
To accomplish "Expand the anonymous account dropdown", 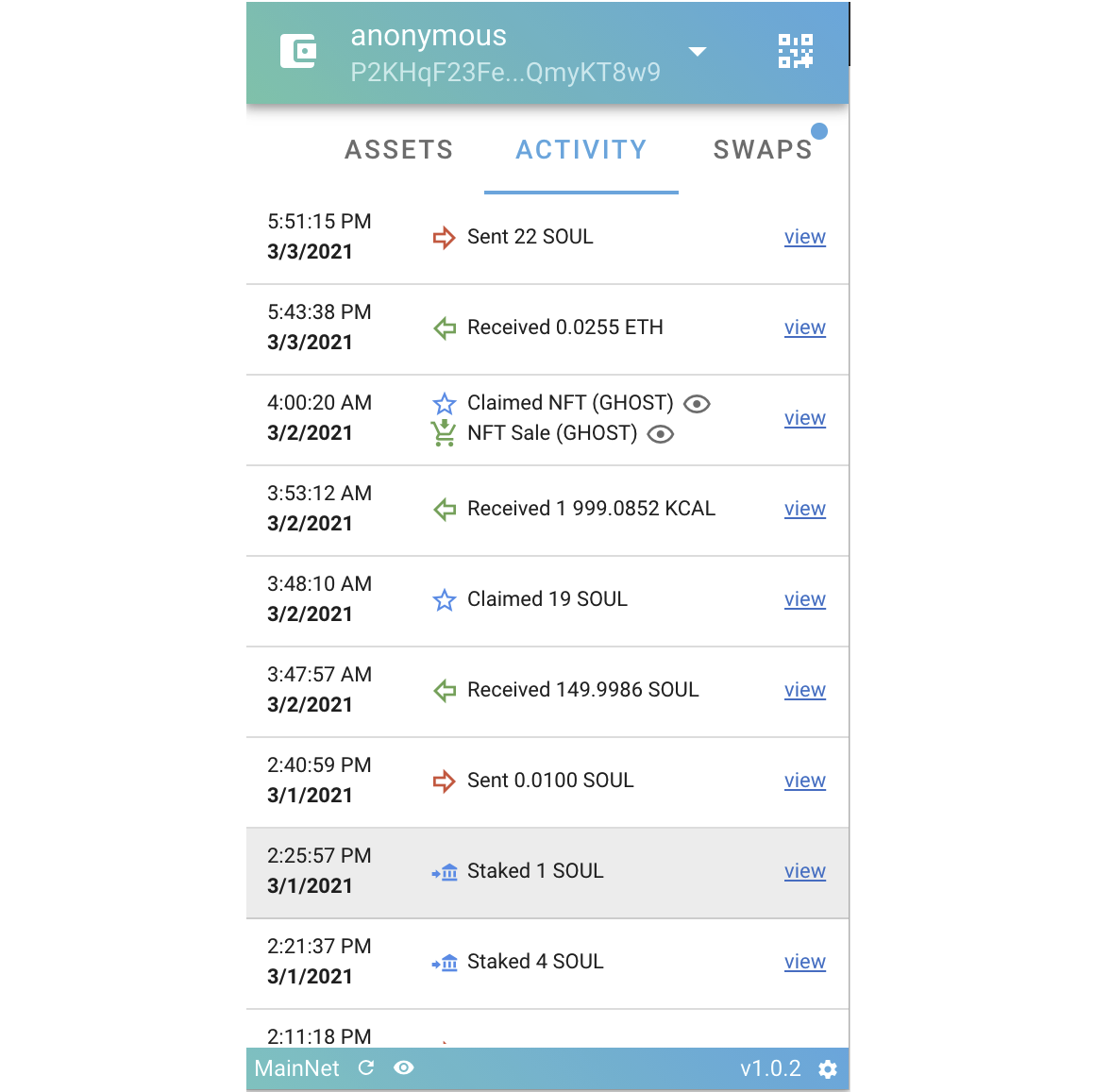I will (698, 52).
